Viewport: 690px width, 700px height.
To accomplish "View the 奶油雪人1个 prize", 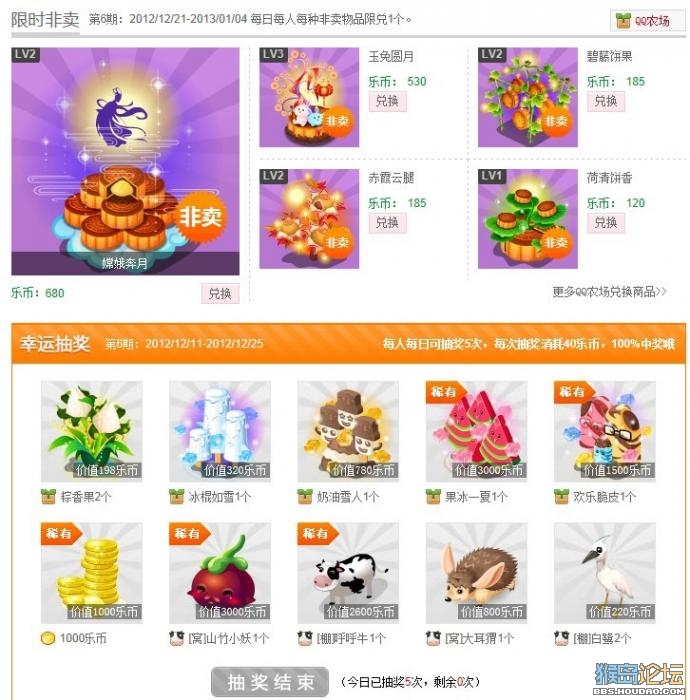I will [347, 431].
